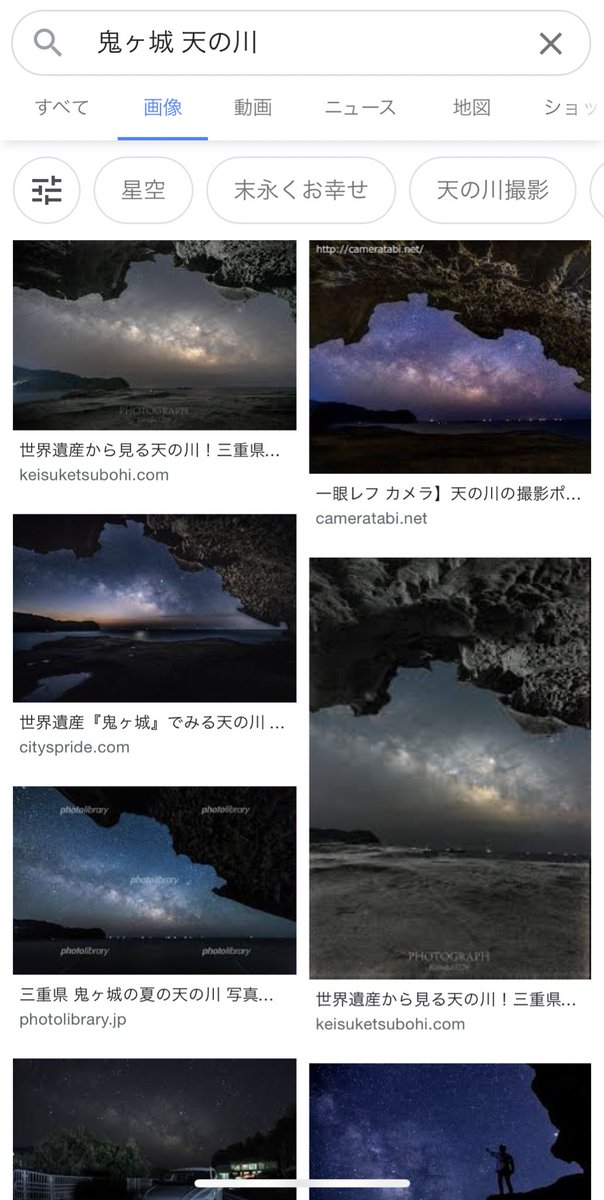This screenshot has width=604, height=1200.
Task: Tap the search field containing 鬼ヶ城 天の川
Action: (x=300, y=43)
